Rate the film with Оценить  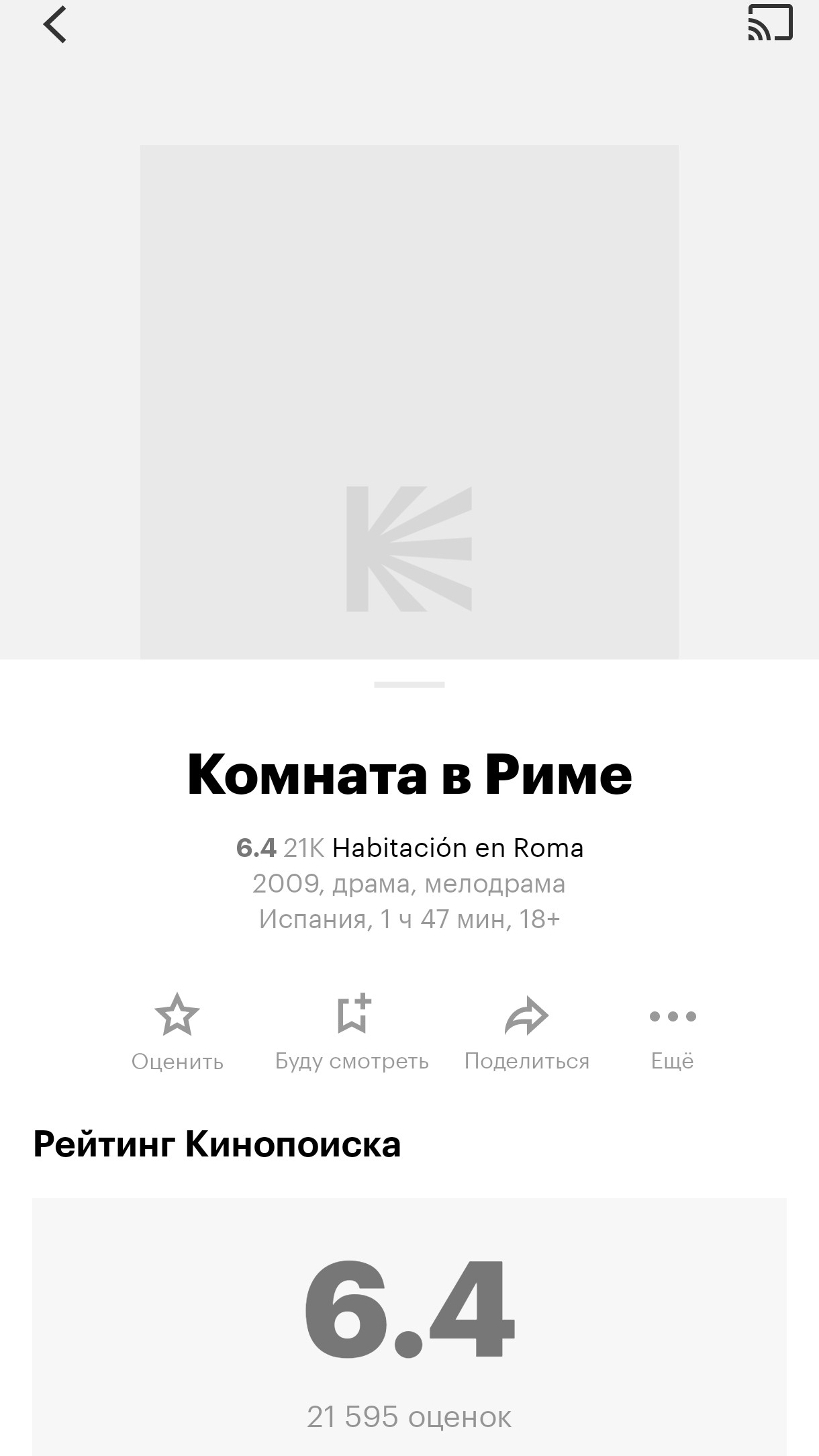point(177,1032)
